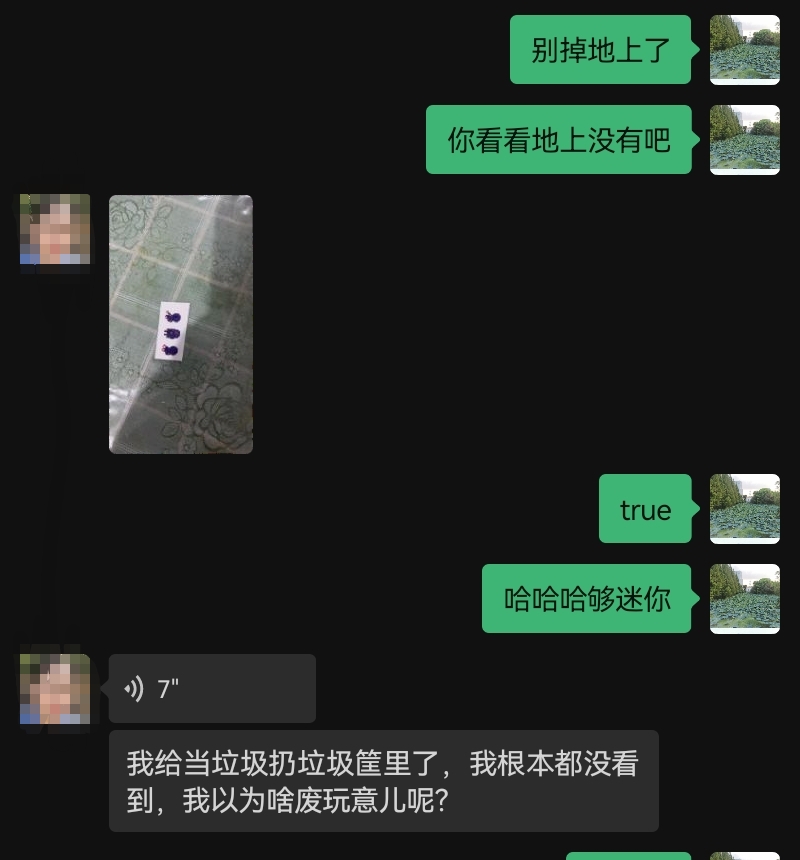Open the shared photo in the chat
800x860 pixels.
point(181,324)
